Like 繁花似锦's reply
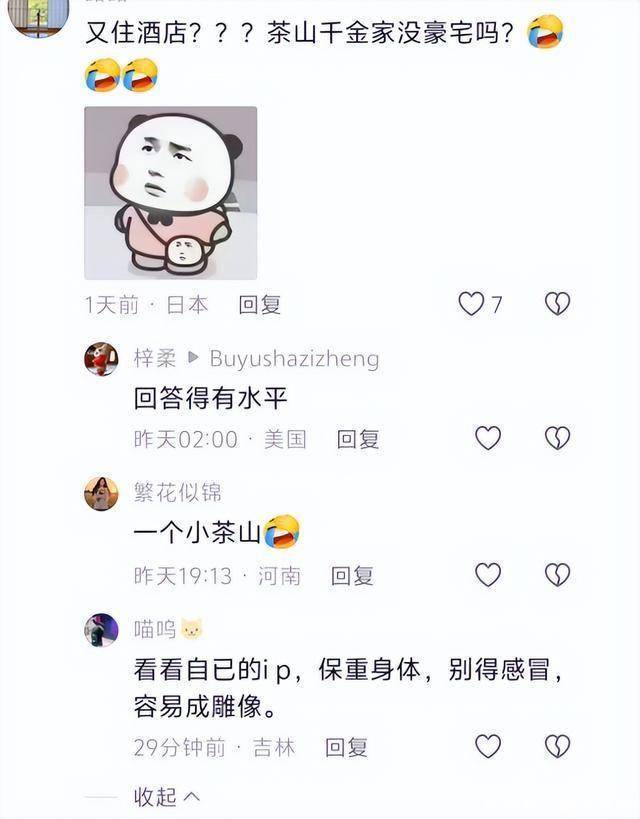The height and width of the screenshot is (819, 640). pyautogui.click(x=488, y=575)
